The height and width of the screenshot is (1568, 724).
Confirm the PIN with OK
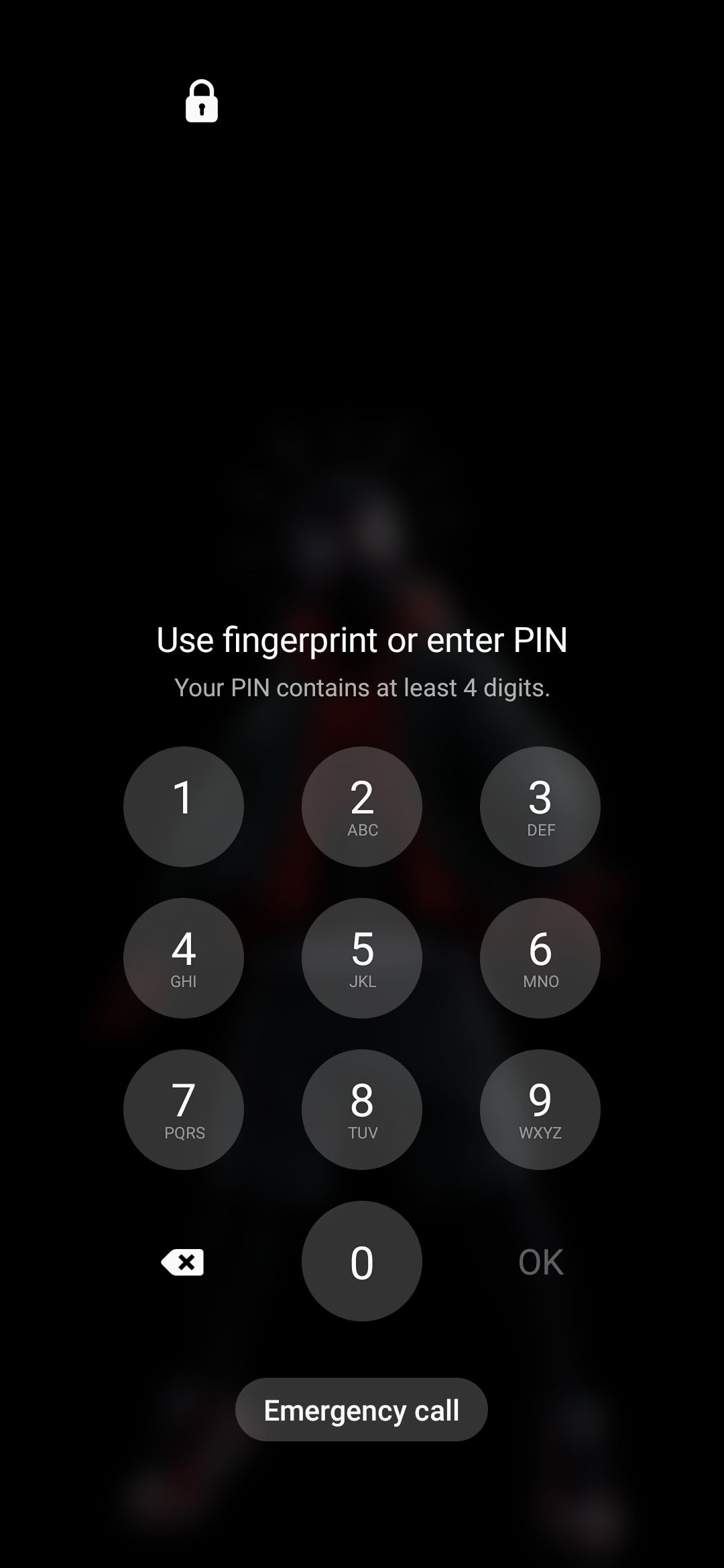tap(540, 1262)
